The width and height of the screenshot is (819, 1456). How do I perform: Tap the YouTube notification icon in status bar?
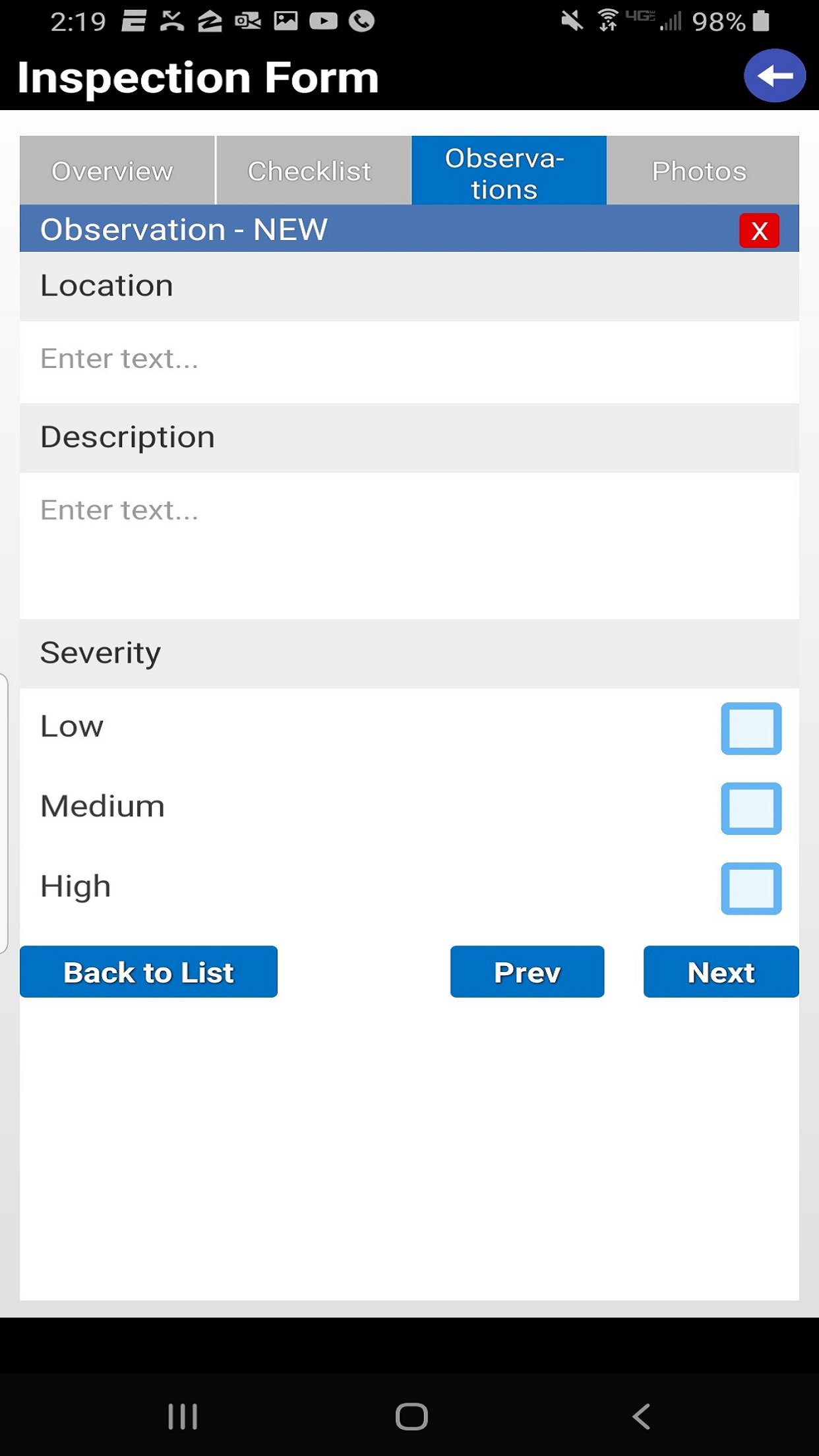coord(323,22)
